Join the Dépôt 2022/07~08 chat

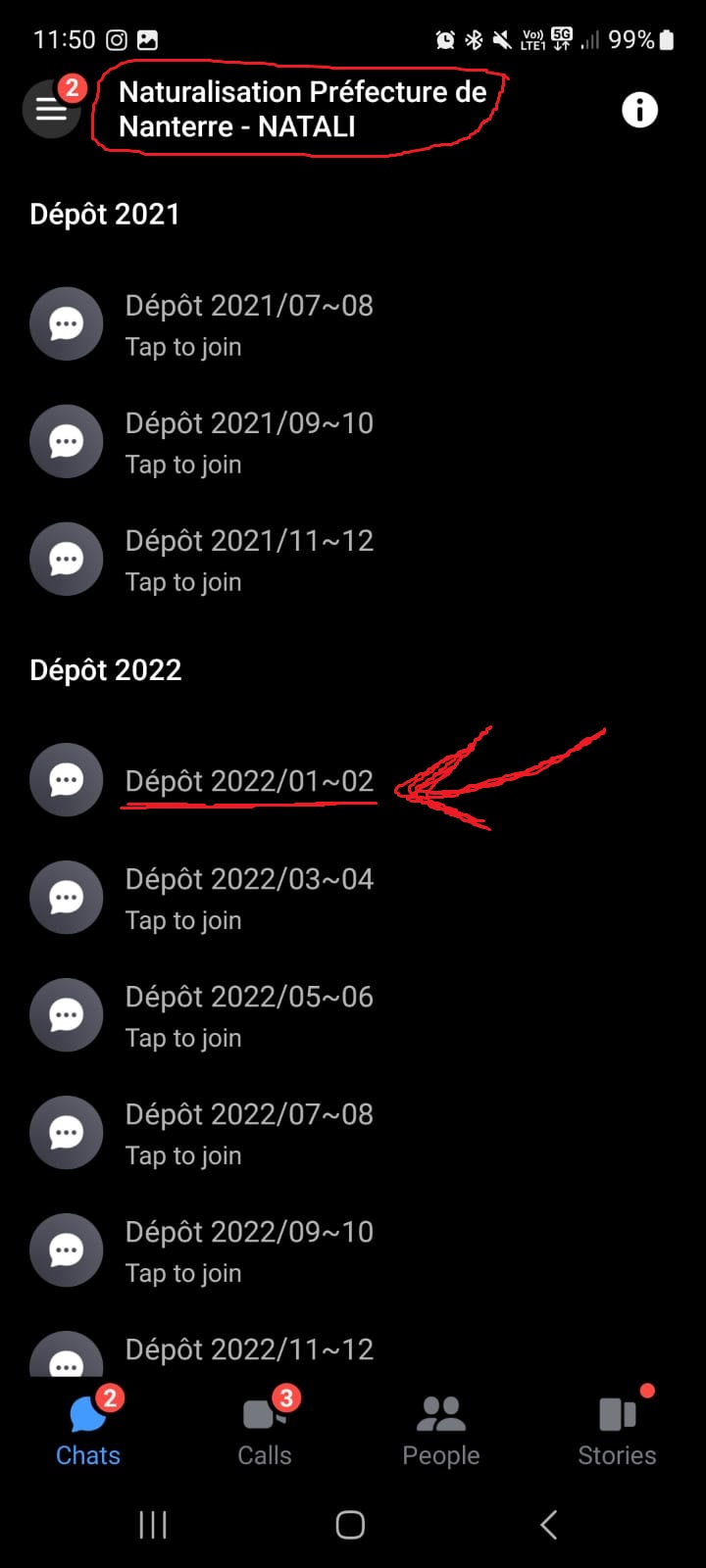[353, 1133]
